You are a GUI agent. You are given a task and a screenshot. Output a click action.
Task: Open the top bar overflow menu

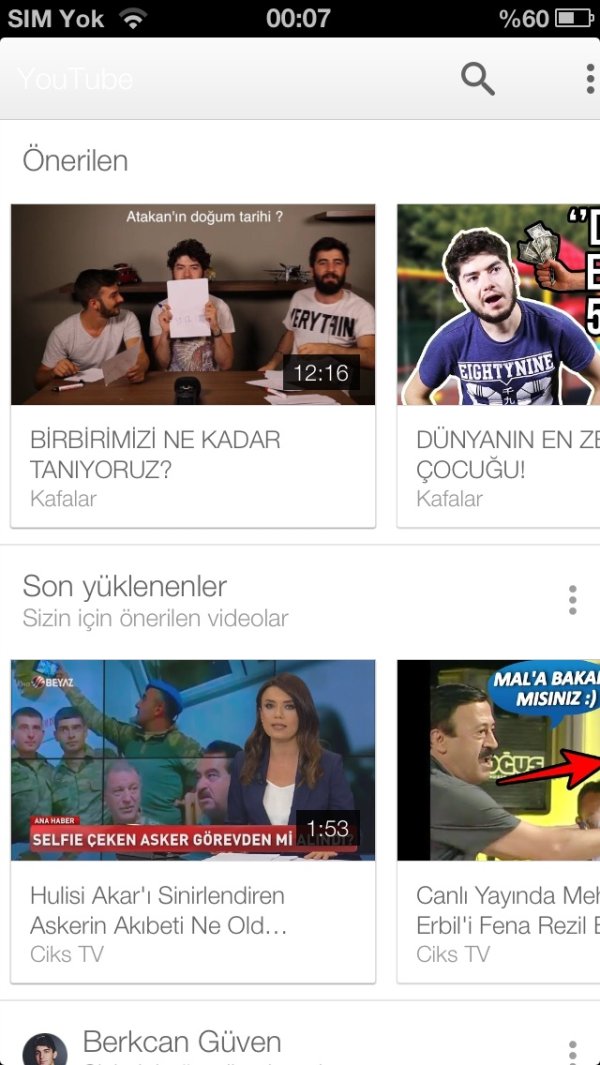(590, 79)
